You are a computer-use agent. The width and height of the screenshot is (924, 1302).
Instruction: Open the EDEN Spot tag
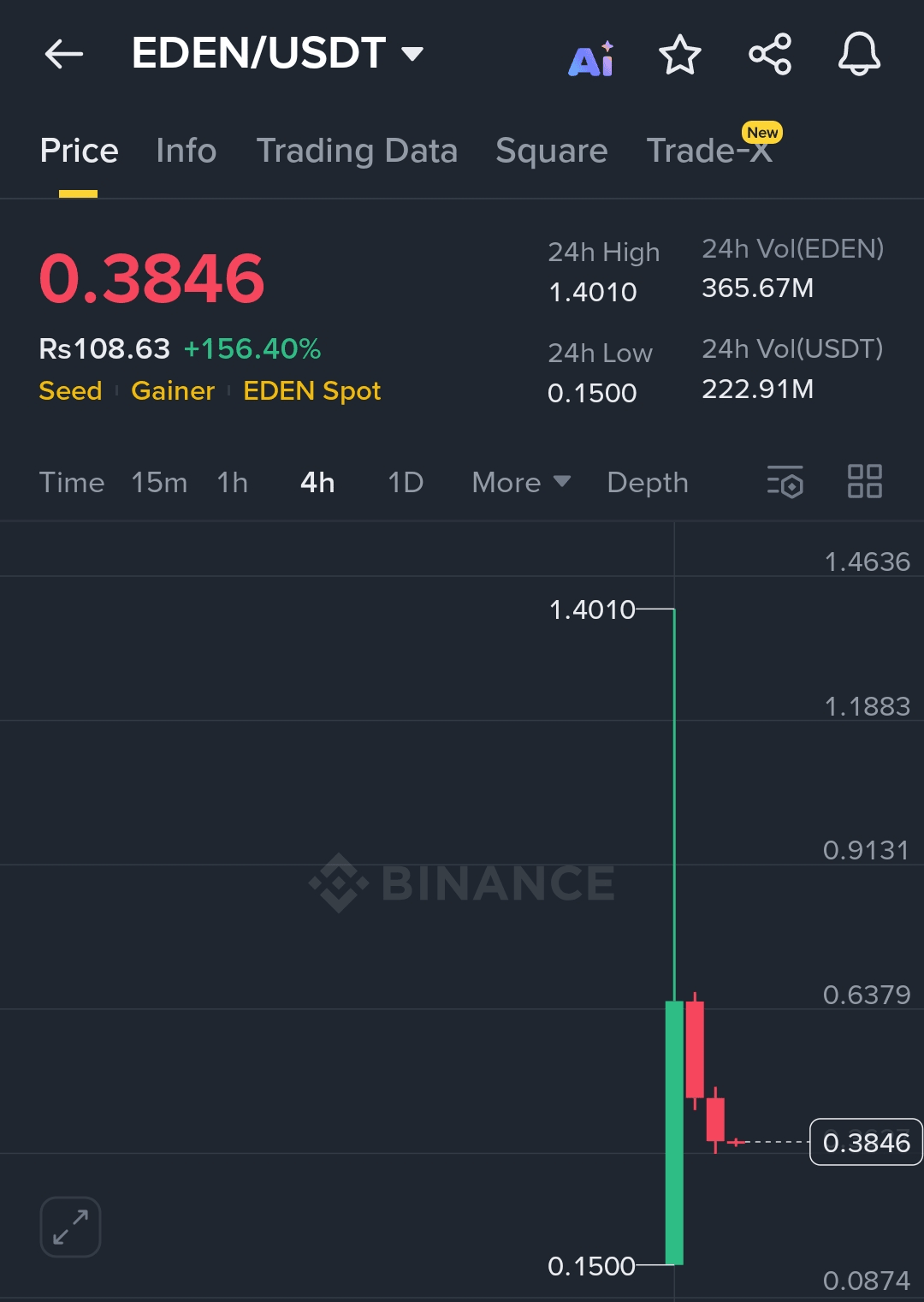pyautogui.click(x=311, y=391)
